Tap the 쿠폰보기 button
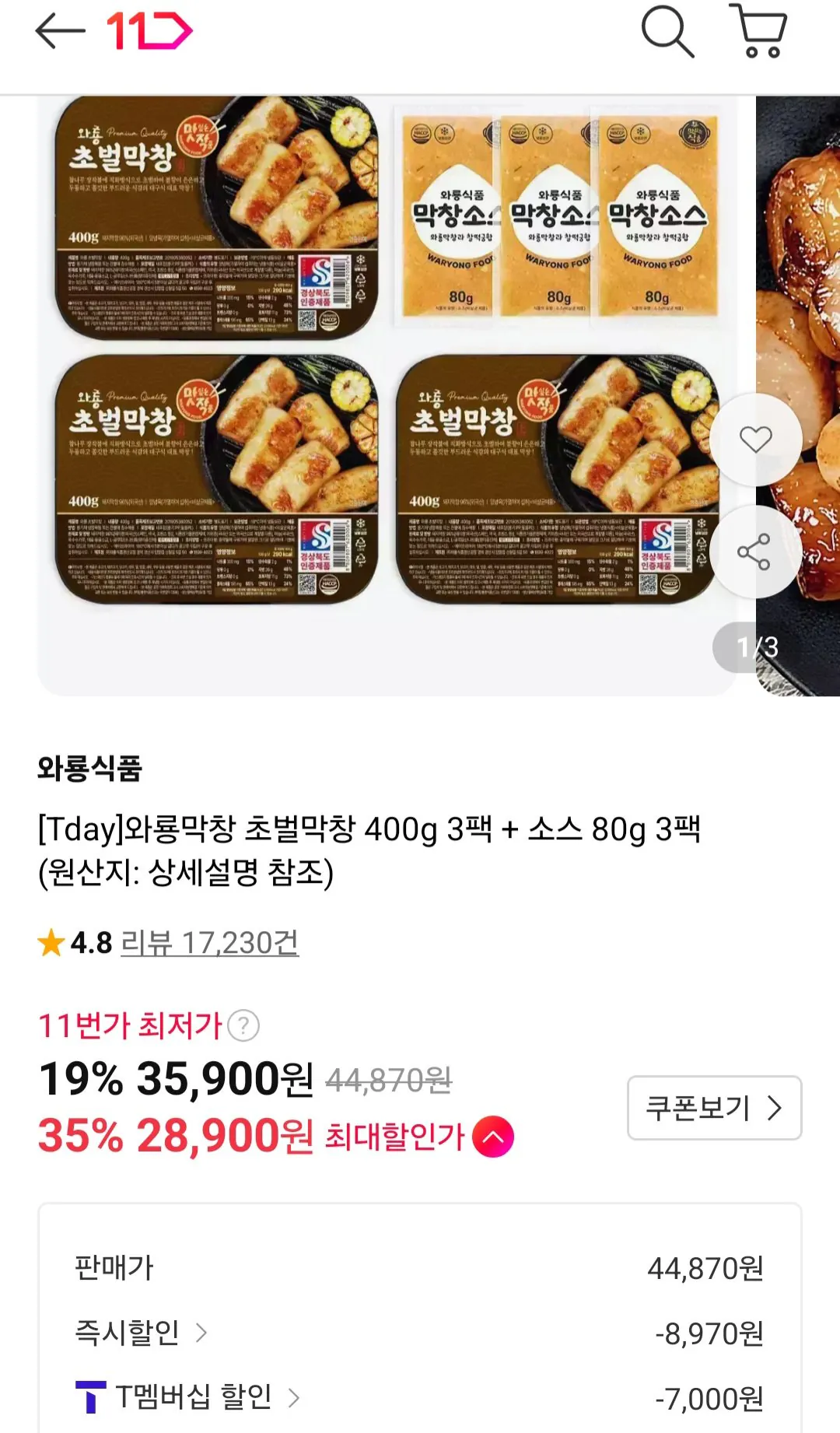Screen dimensions: 840x1433 click(x=714, y=1108)
